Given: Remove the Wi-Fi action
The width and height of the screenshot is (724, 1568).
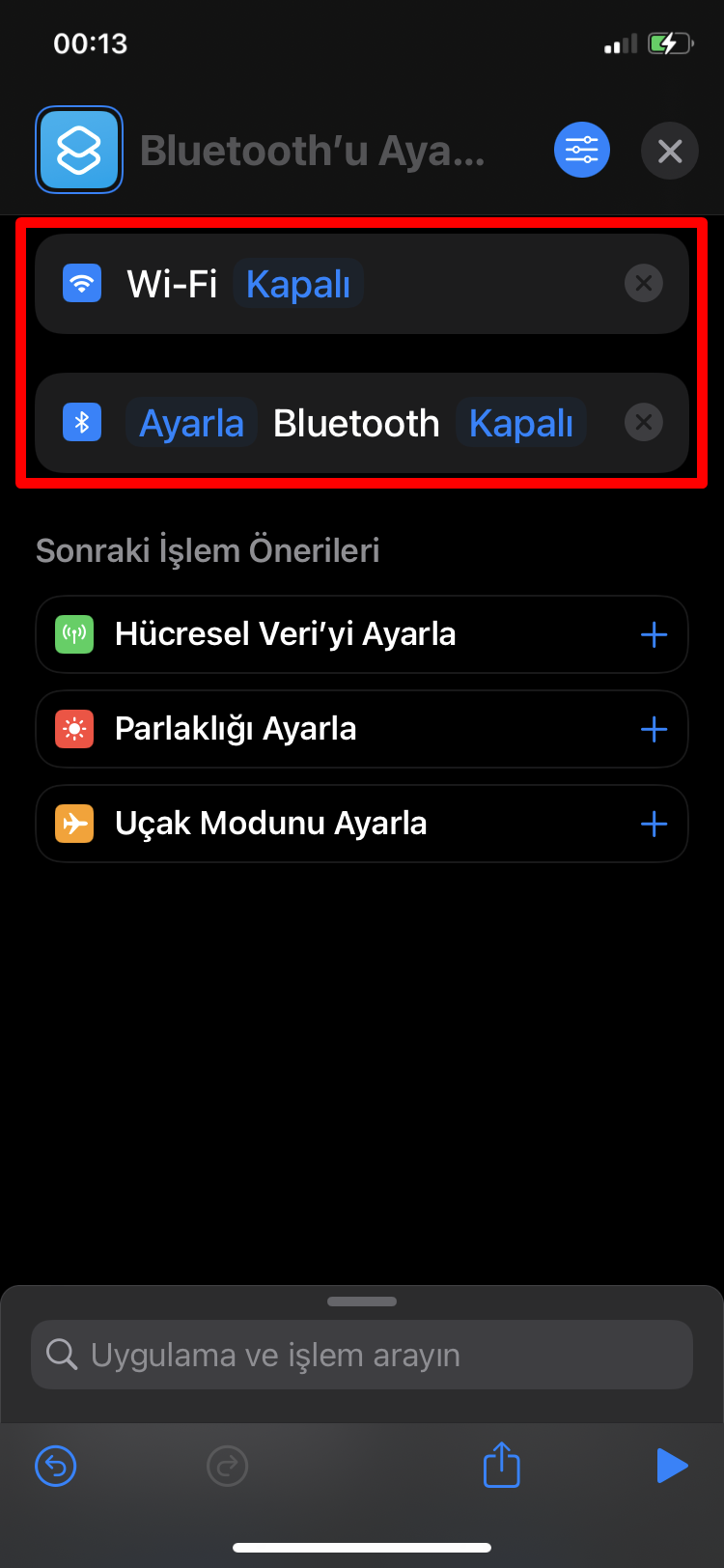Looking at the screenshot, I should point(644,284).
